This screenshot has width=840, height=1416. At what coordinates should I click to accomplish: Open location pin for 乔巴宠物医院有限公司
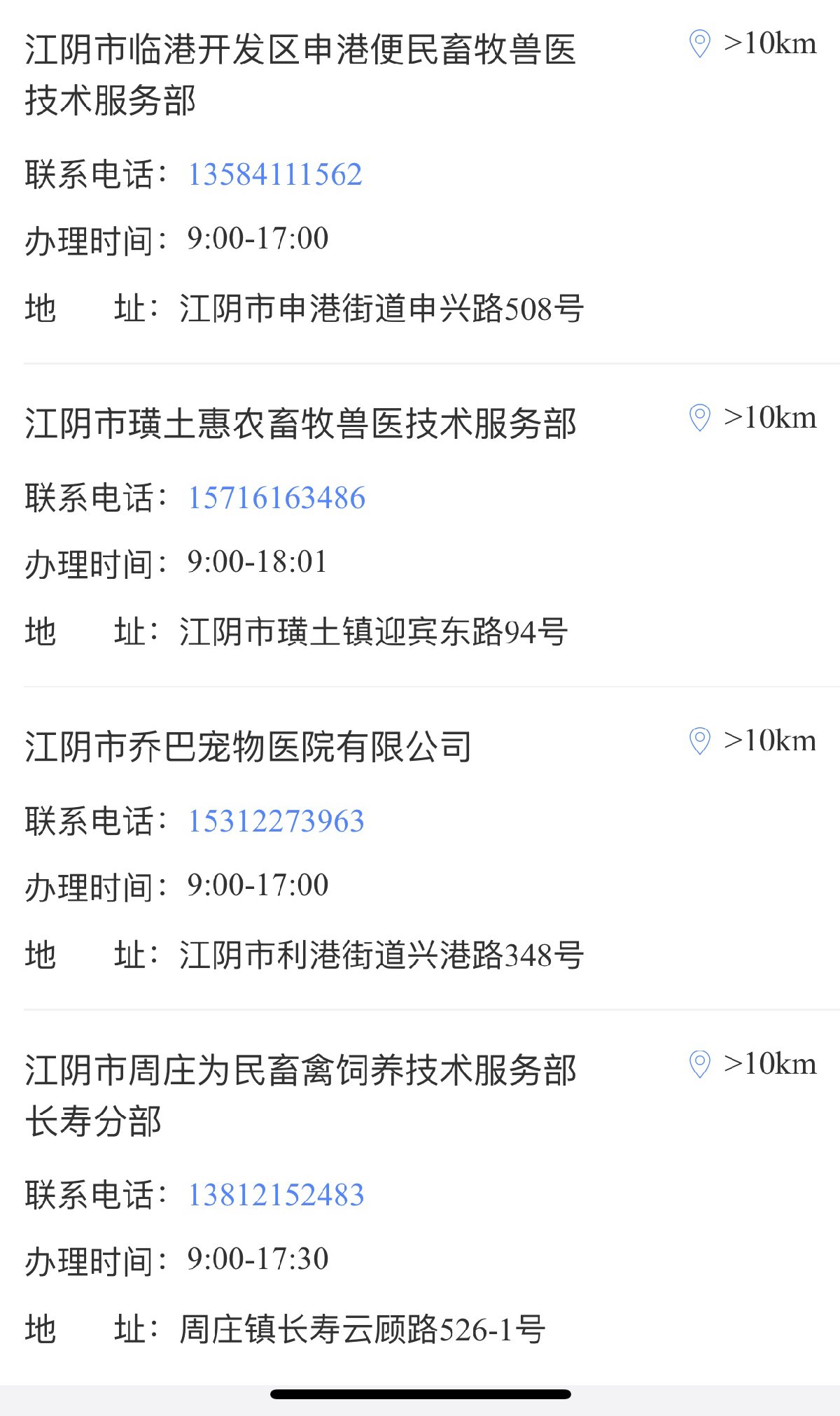[699, 741]
